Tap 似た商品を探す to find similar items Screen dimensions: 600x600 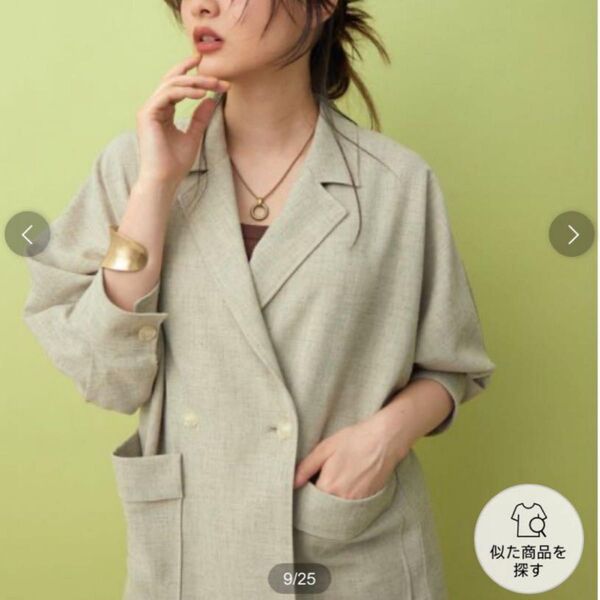(528, 538)
